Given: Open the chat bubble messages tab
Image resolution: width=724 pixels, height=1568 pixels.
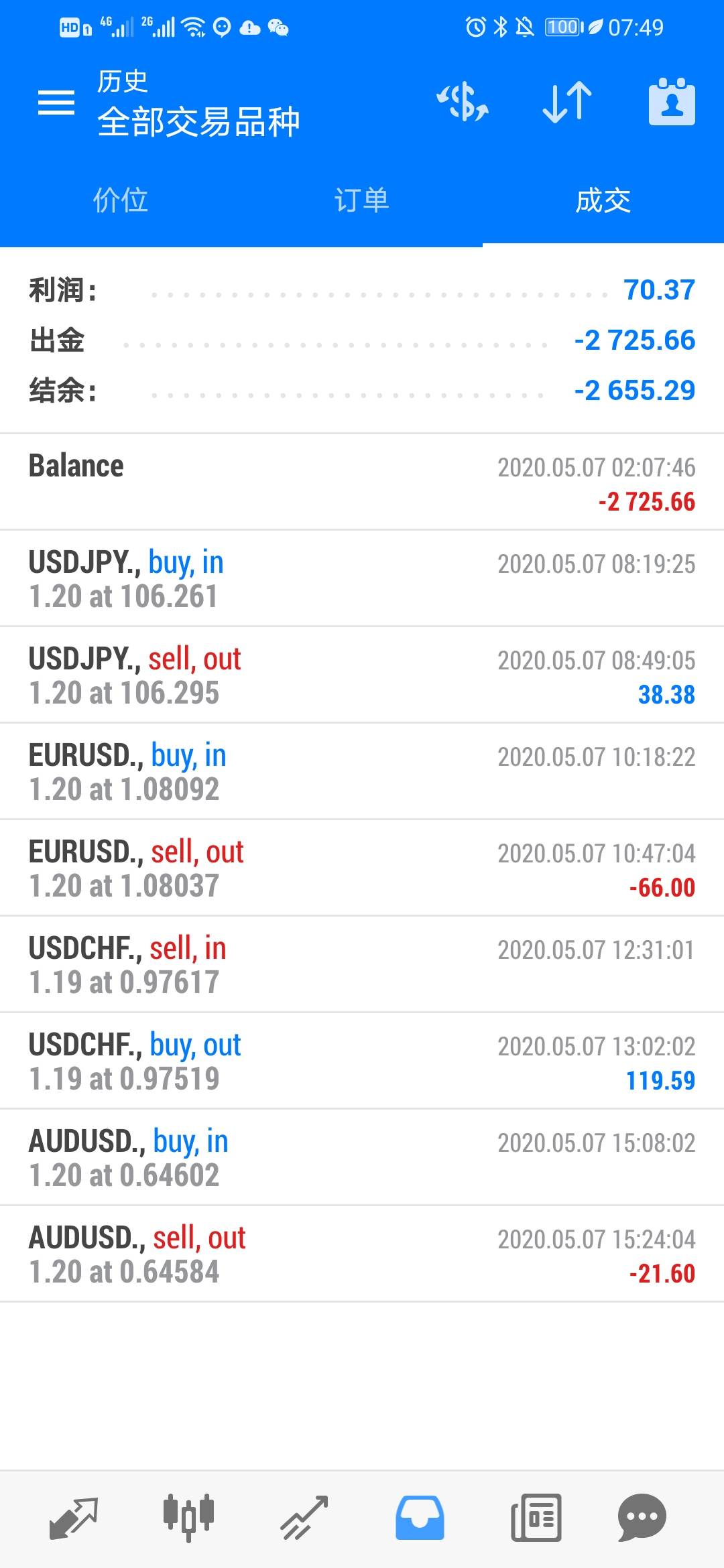Looking at the screenshot, I should pos(642,1518).
